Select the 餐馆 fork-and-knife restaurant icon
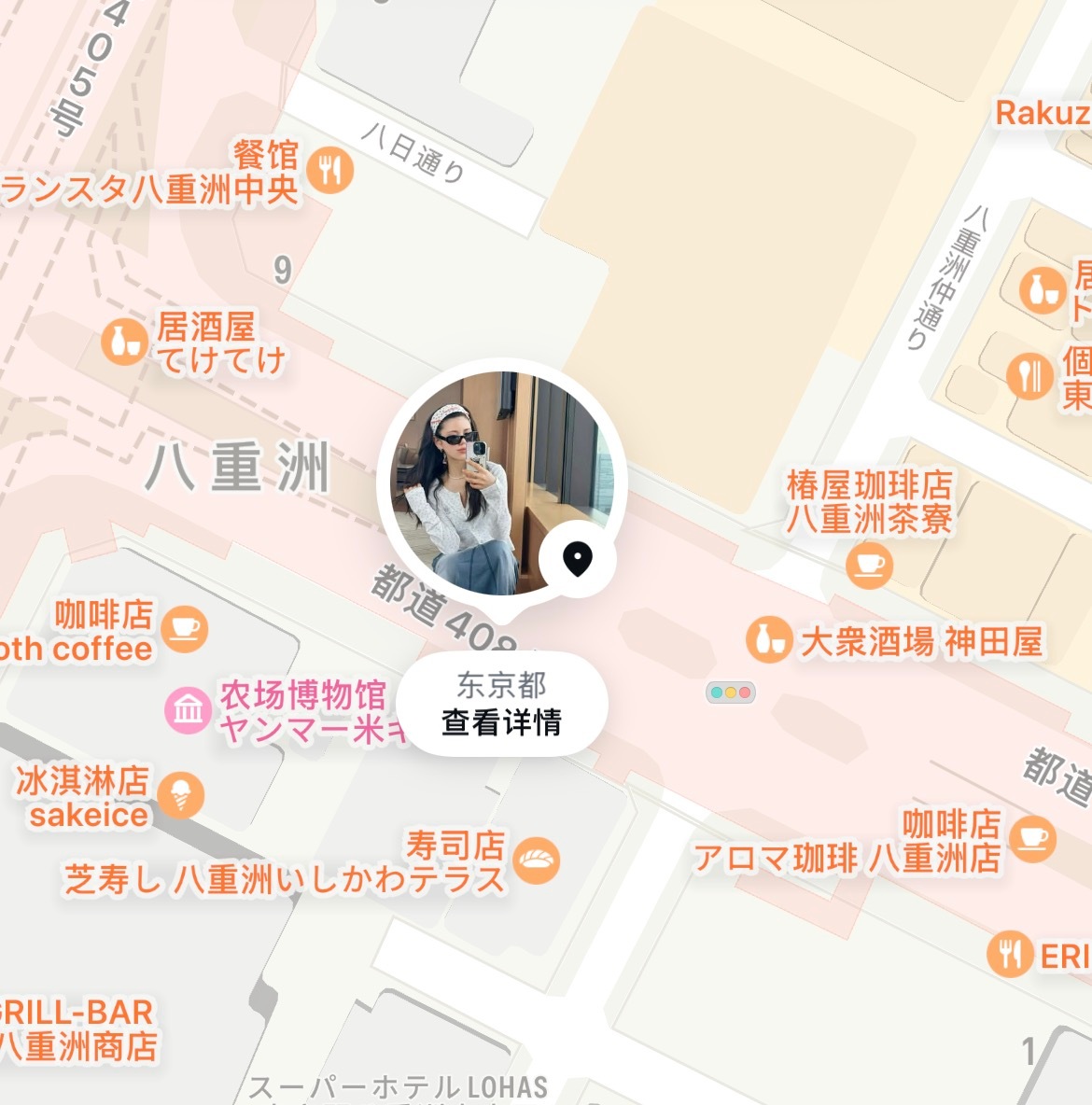The image size is (1092, 1105). 331,171
